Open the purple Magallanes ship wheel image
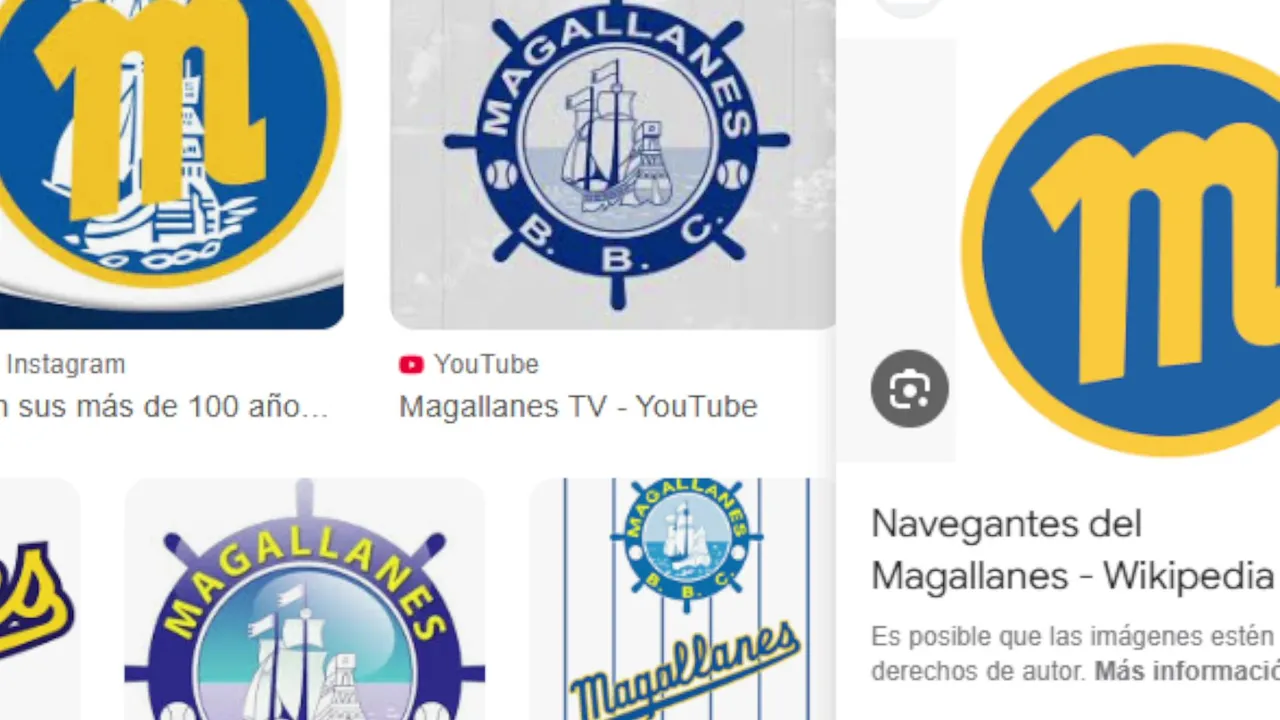1280x720 pixels. coord(304,610)
